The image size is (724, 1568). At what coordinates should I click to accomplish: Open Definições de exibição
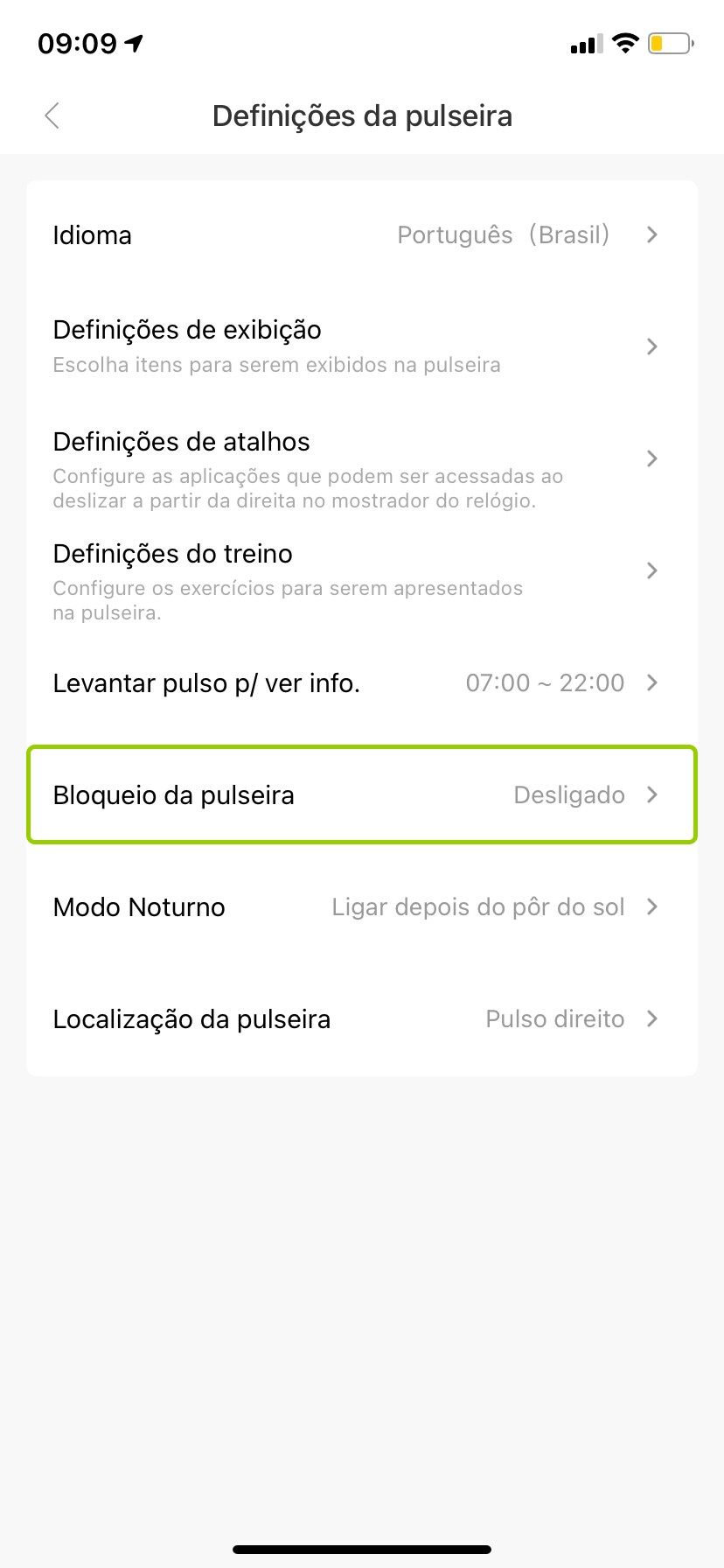(x=362, y=346)
